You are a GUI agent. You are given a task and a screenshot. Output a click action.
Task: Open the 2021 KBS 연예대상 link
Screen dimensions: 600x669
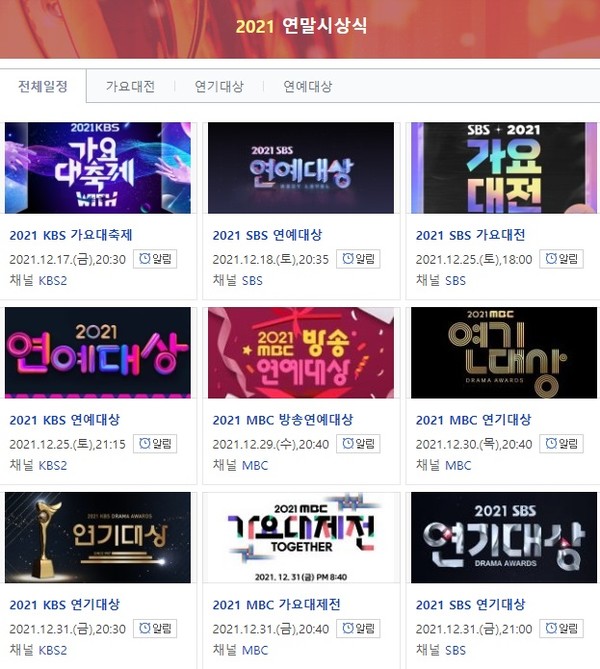tap(66, 420)
